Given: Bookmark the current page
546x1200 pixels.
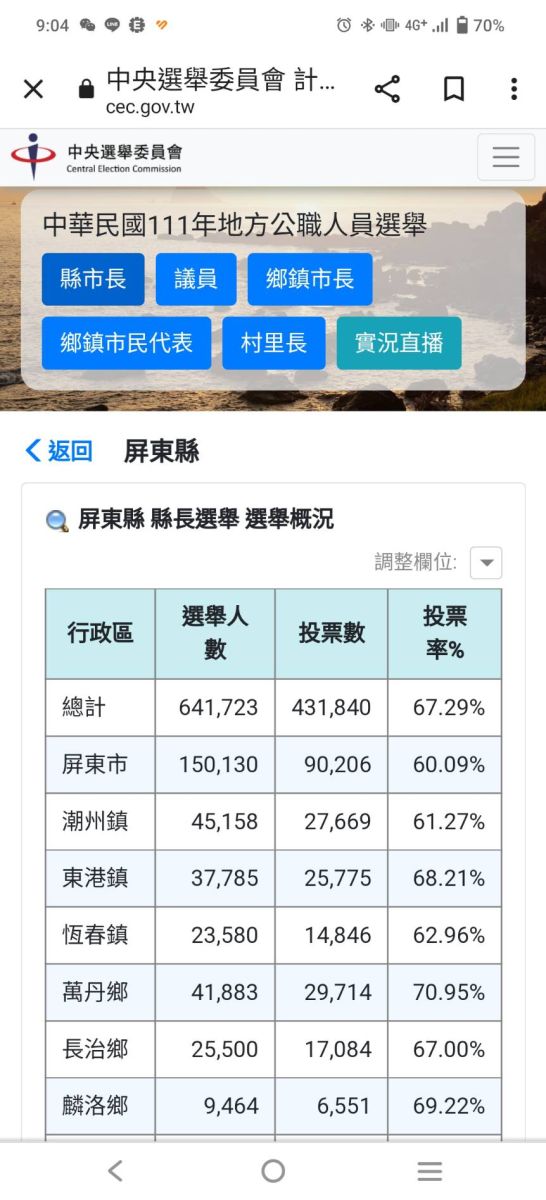Looking at the screenshot, I should [454, 89].
